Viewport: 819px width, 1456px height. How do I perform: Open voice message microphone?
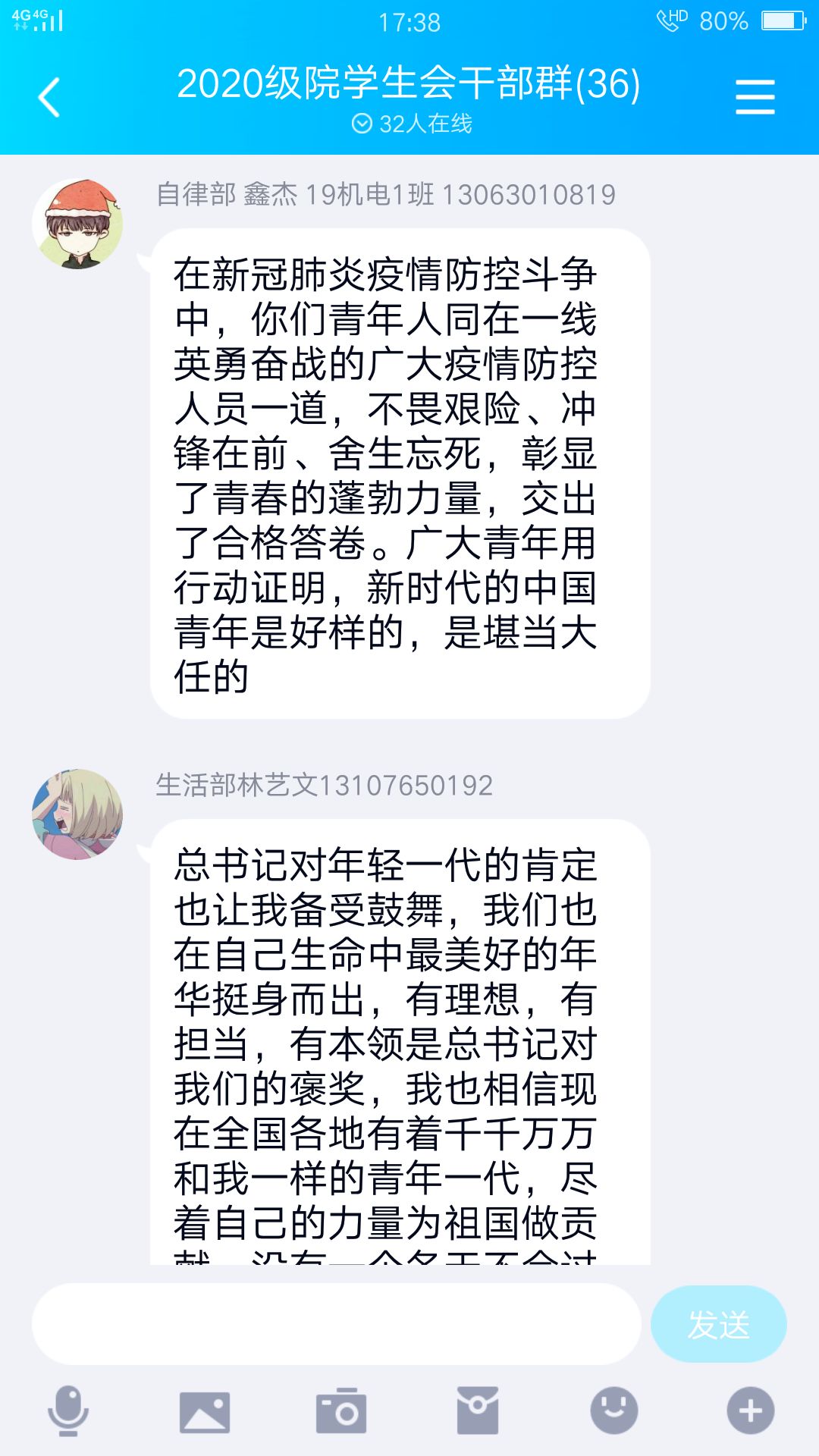[x=68, y=1410]
